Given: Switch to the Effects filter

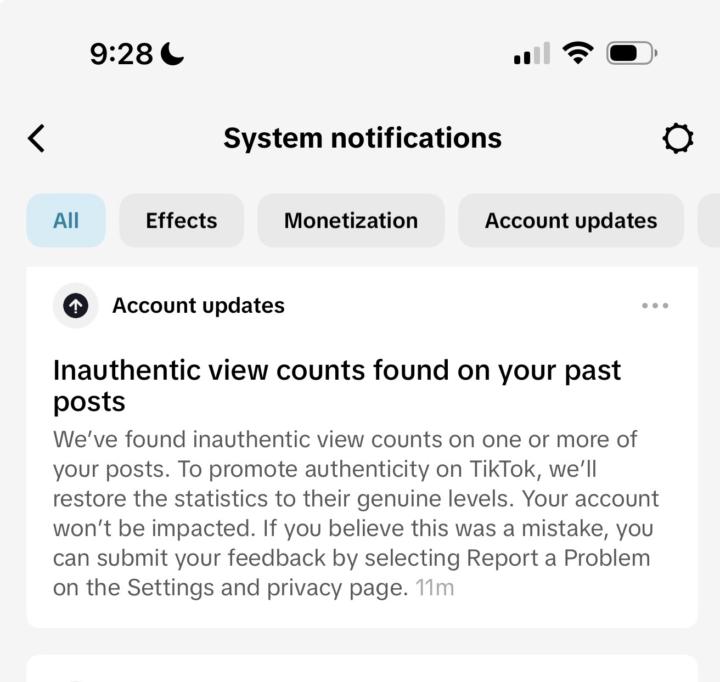Looking at the screenshot, I should (x=181, y=220).
